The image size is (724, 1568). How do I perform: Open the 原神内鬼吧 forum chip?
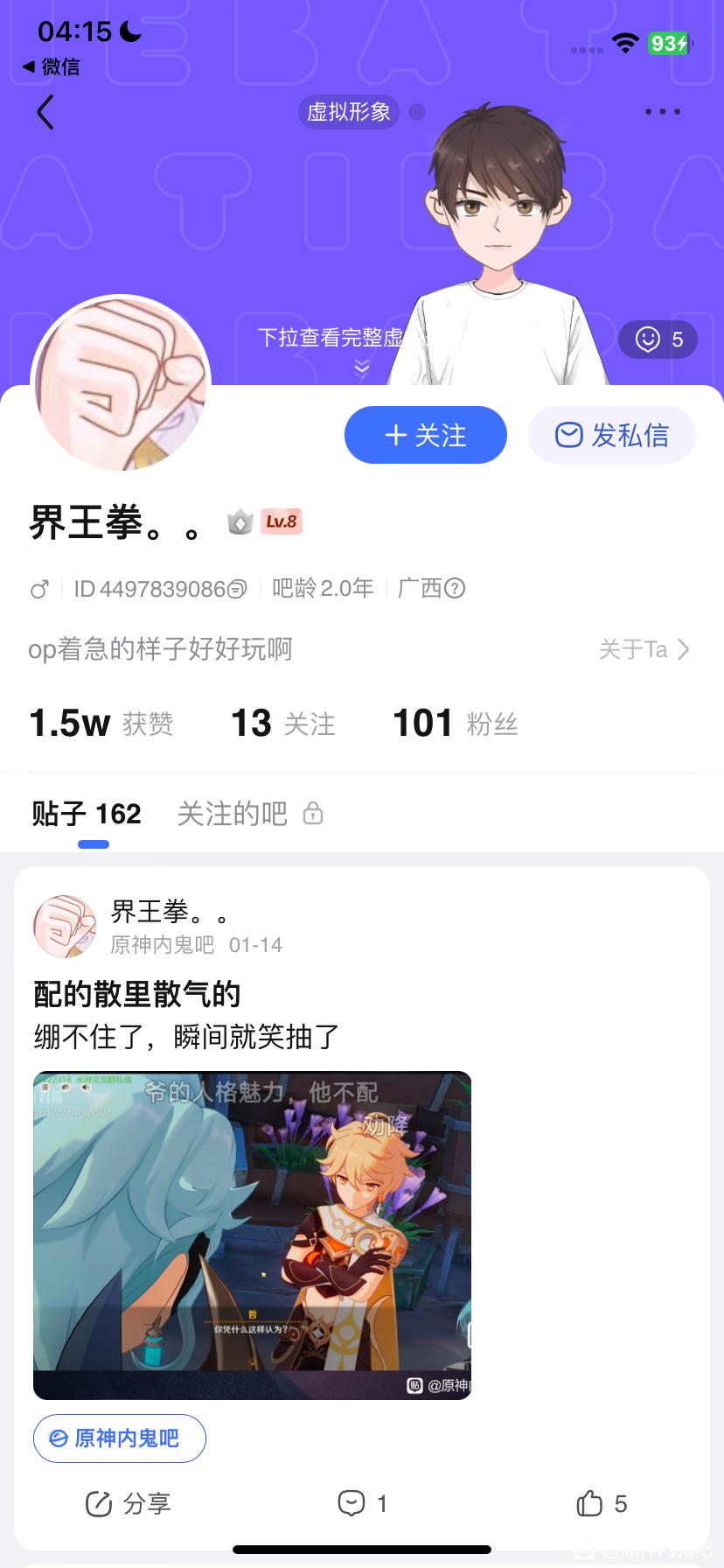coord(120,1438)
